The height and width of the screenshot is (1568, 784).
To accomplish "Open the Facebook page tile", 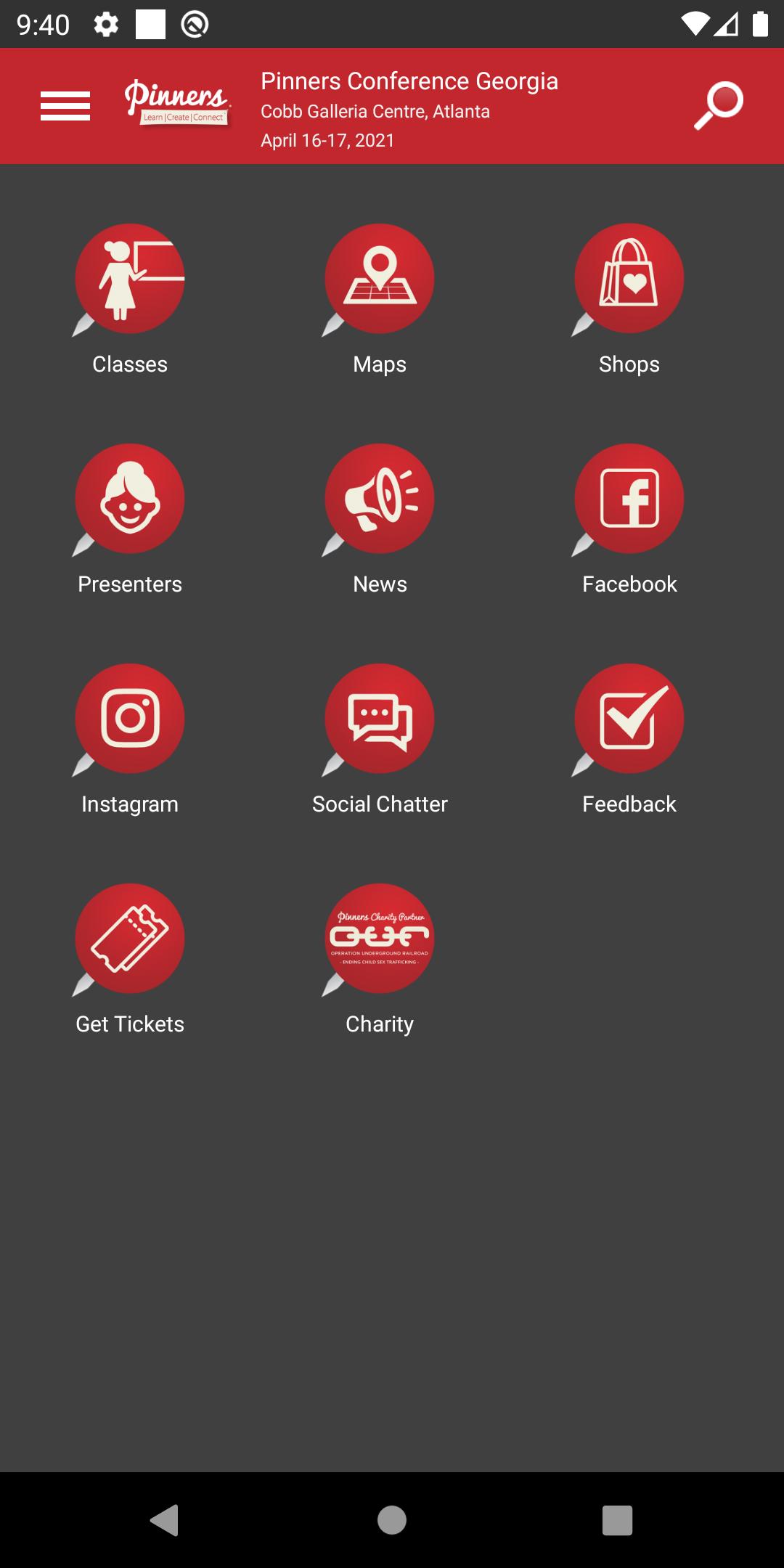I will 629,499.
